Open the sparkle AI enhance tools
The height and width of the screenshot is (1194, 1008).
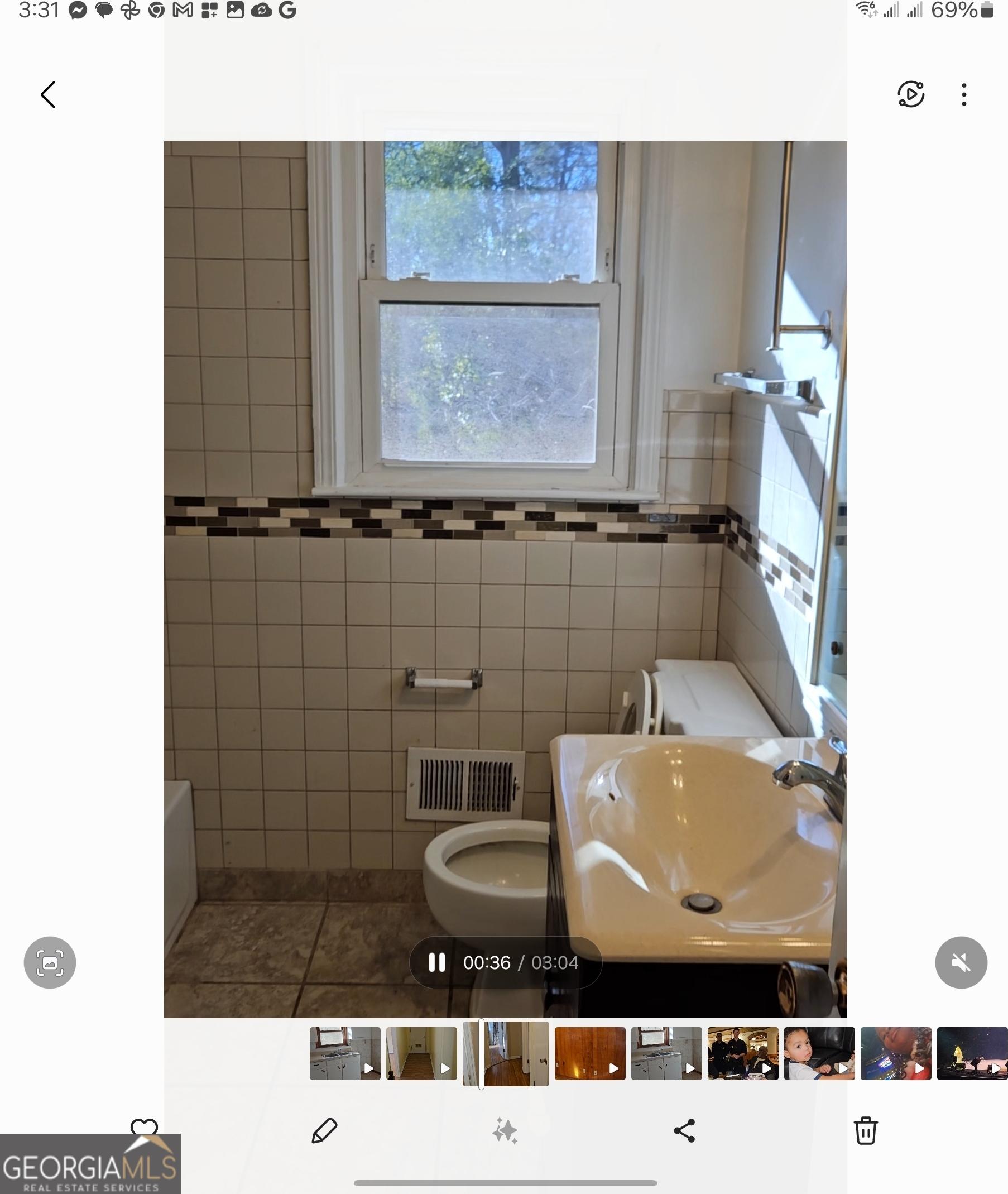[505, 1130]
